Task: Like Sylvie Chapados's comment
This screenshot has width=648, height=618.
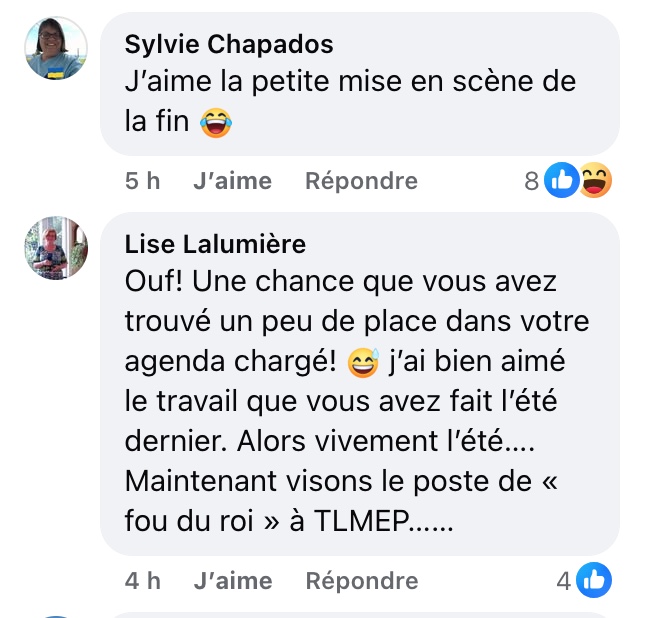Action: coord(232,181)
